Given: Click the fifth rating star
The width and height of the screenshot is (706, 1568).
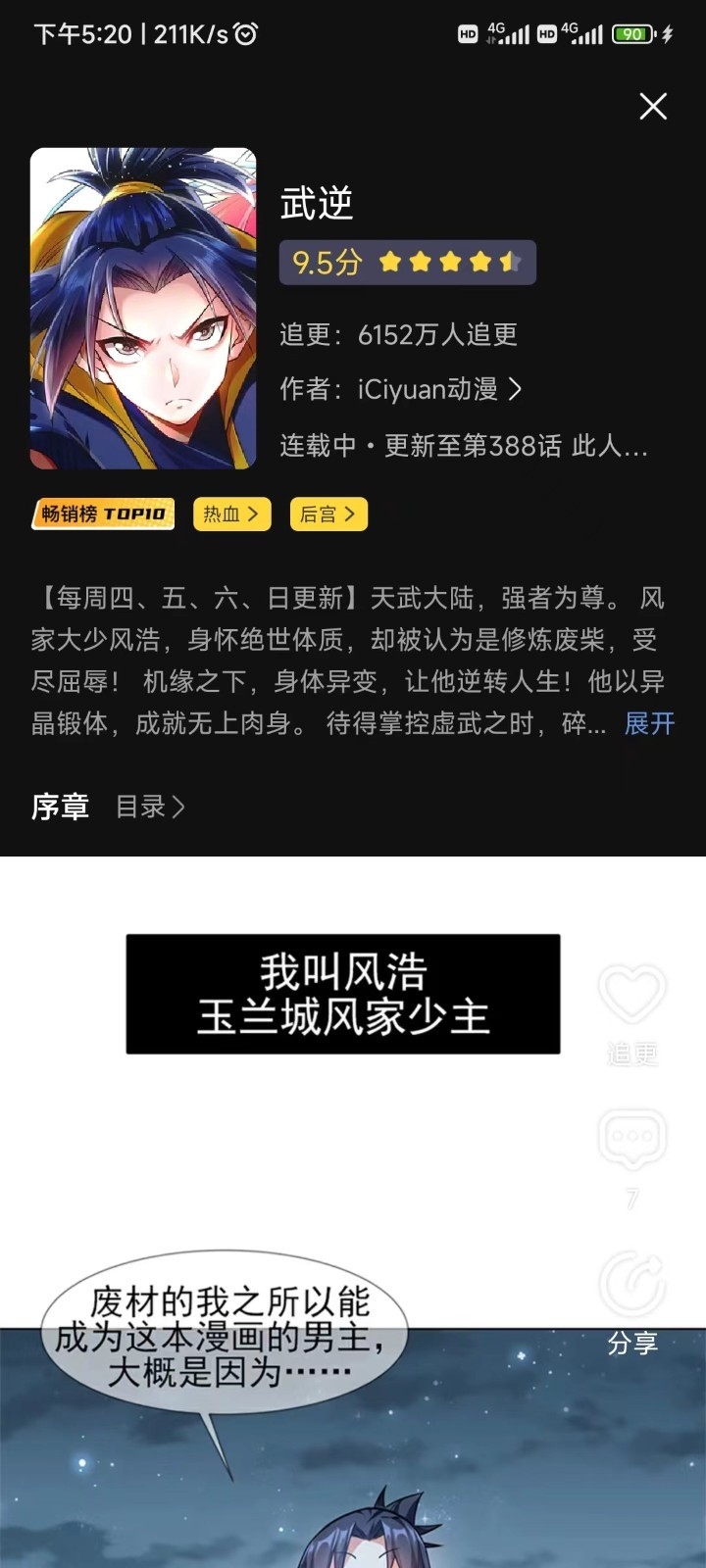Looking at the screenshot, I should [507, 262].
